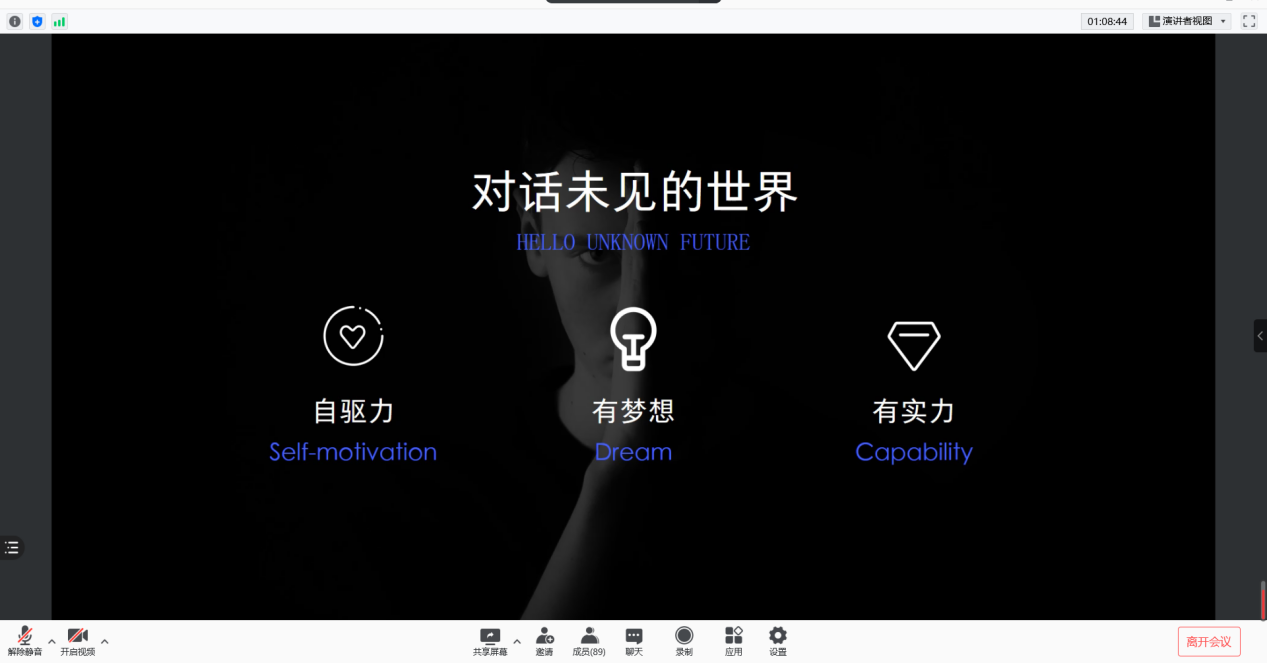Open the list icon on the left edge

pos(12,547)
